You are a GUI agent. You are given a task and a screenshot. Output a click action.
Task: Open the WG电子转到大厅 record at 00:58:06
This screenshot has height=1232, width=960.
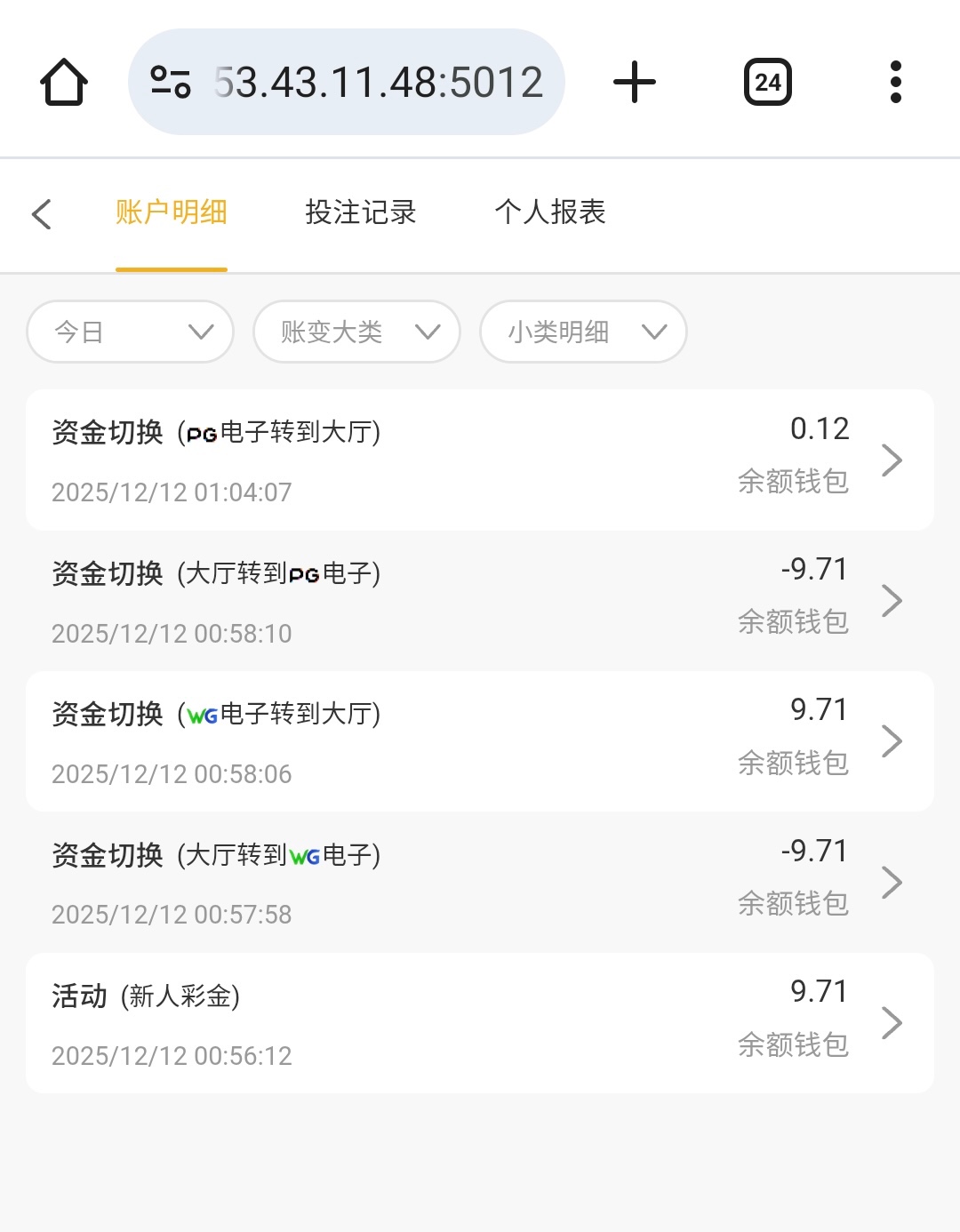[480, 741]
